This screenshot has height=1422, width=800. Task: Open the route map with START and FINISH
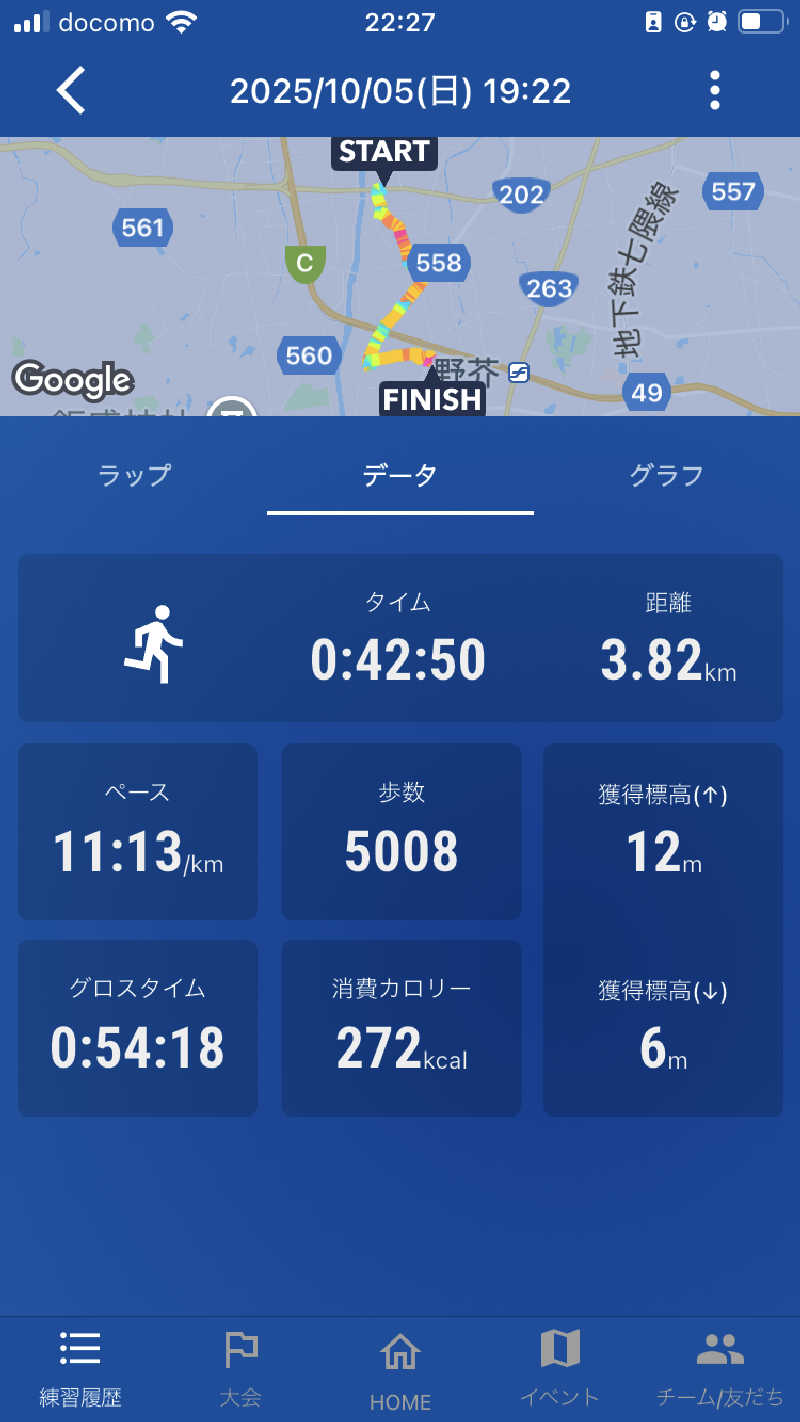[400, 276]
